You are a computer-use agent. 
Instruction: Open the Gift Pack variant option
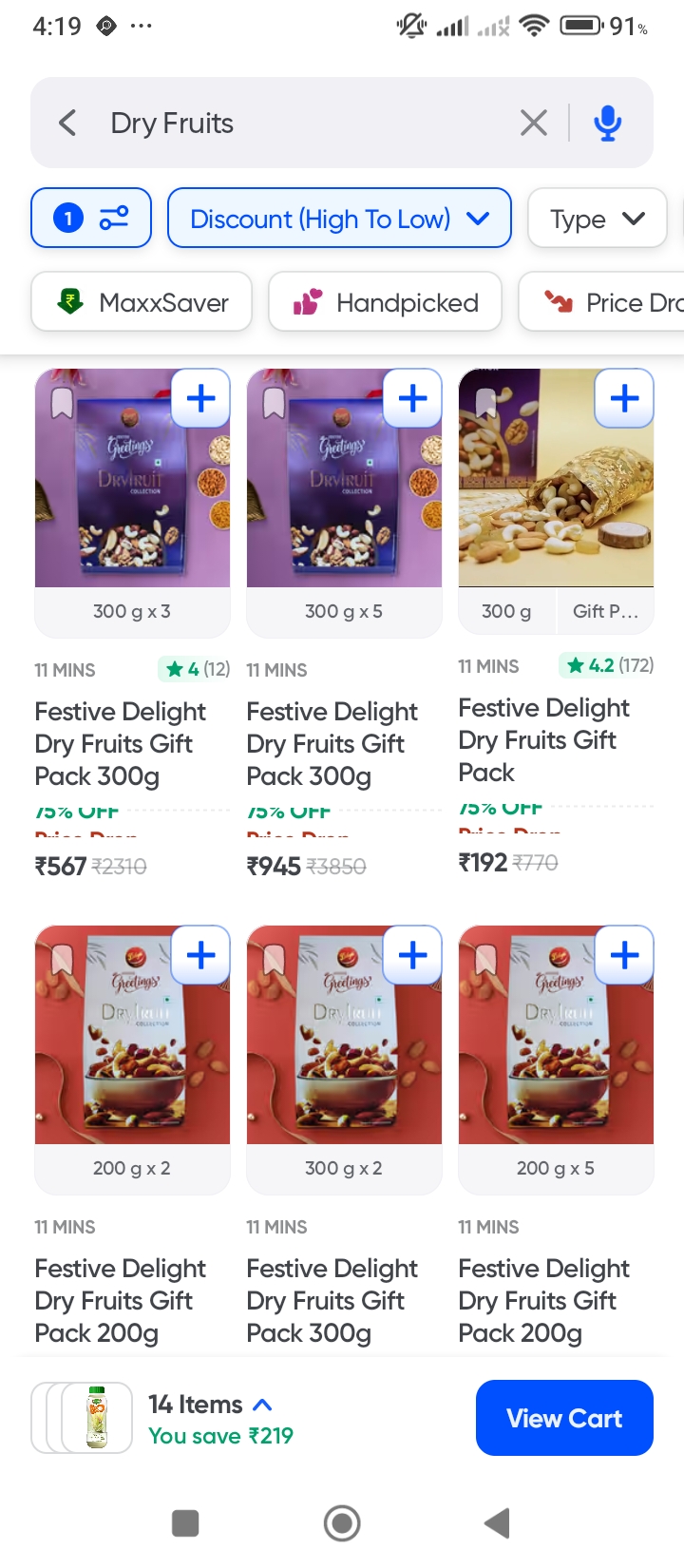coord(605,611)
